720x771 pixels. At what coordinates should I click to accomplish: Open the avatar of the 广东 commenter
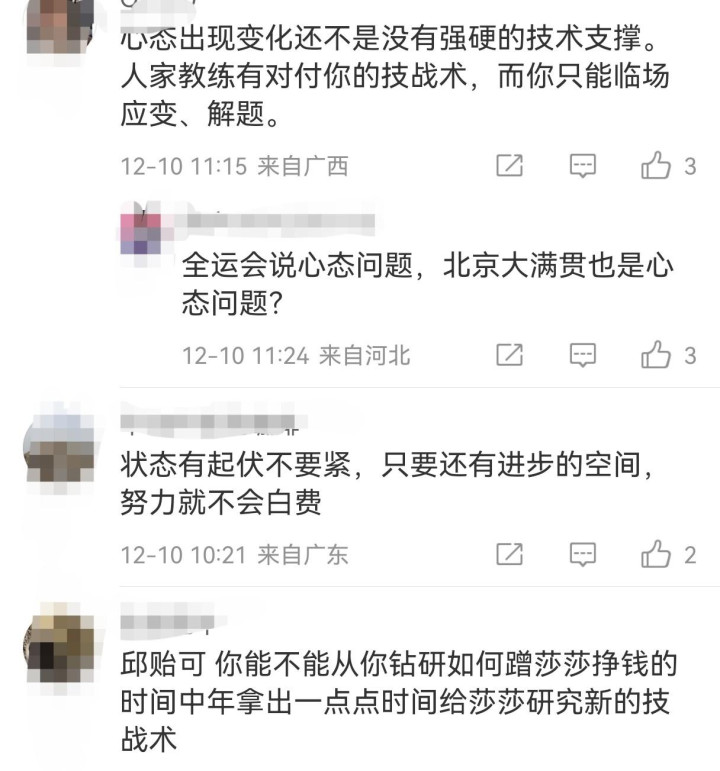tap(59, 447)
